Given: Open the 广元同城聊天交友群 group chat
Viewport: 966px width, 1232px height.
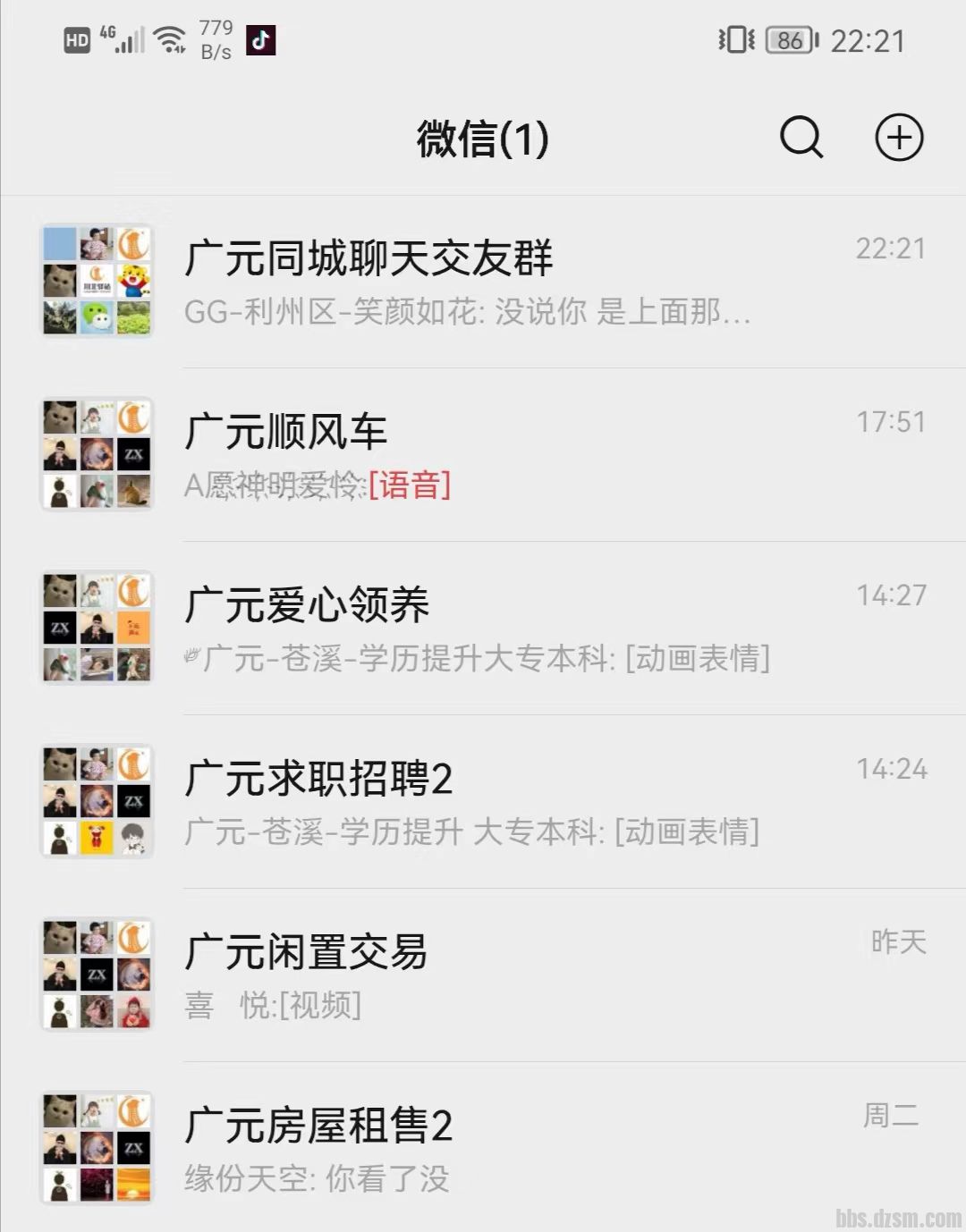Looking at the screenshot, I should pyautogui.click(x=483, y=281).
